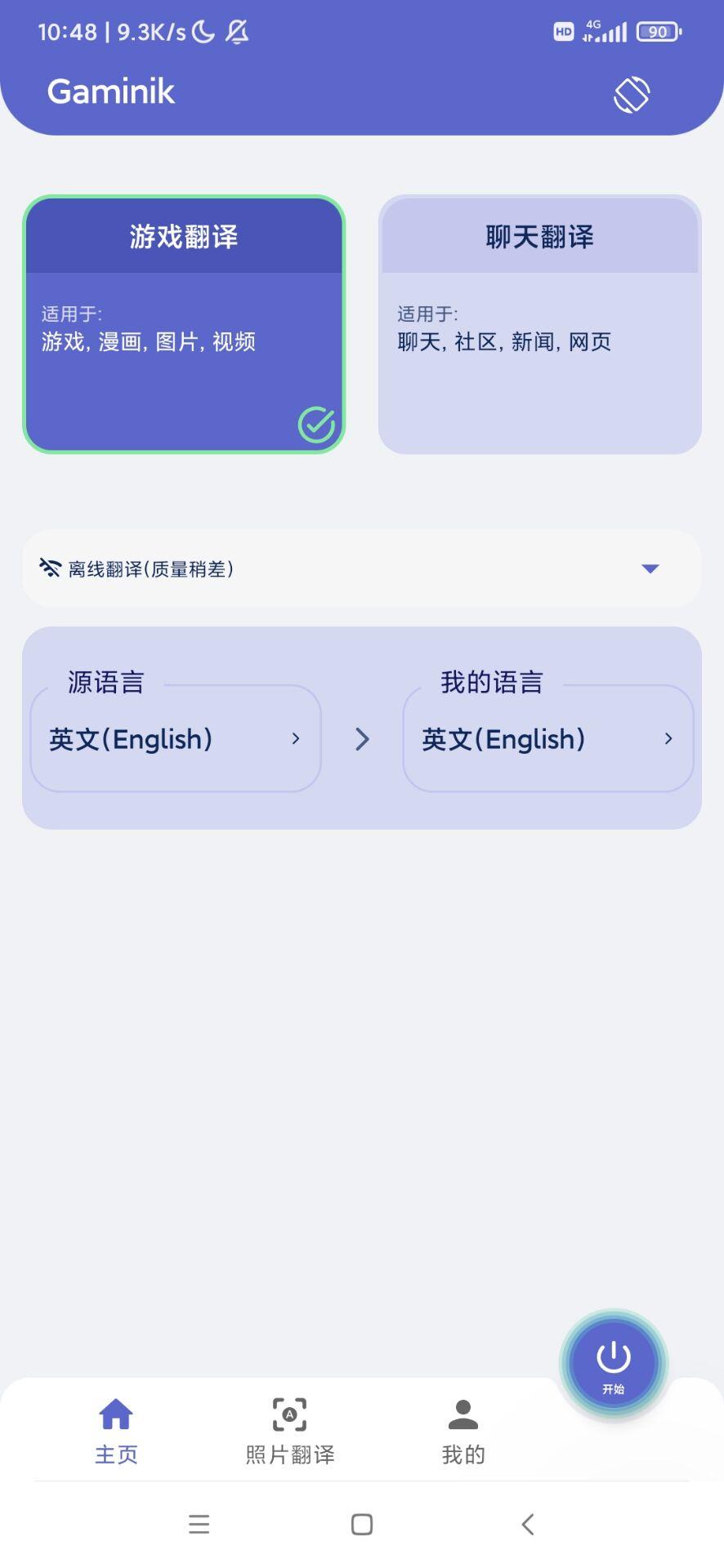The width and height of the screenshot is (724, 1568).
Task: Tap the battery indicator showing 90
Action: pos(656,32)
